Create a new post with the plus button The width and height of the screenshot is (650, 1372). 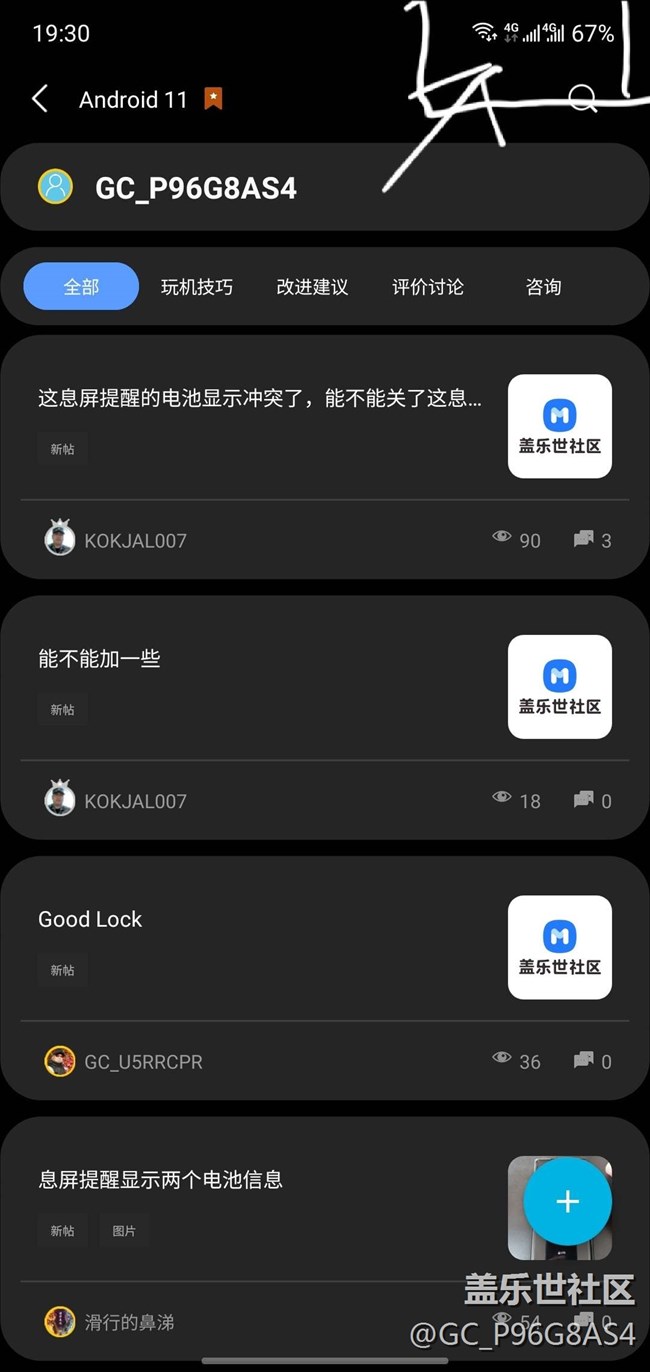point(567,1201)
